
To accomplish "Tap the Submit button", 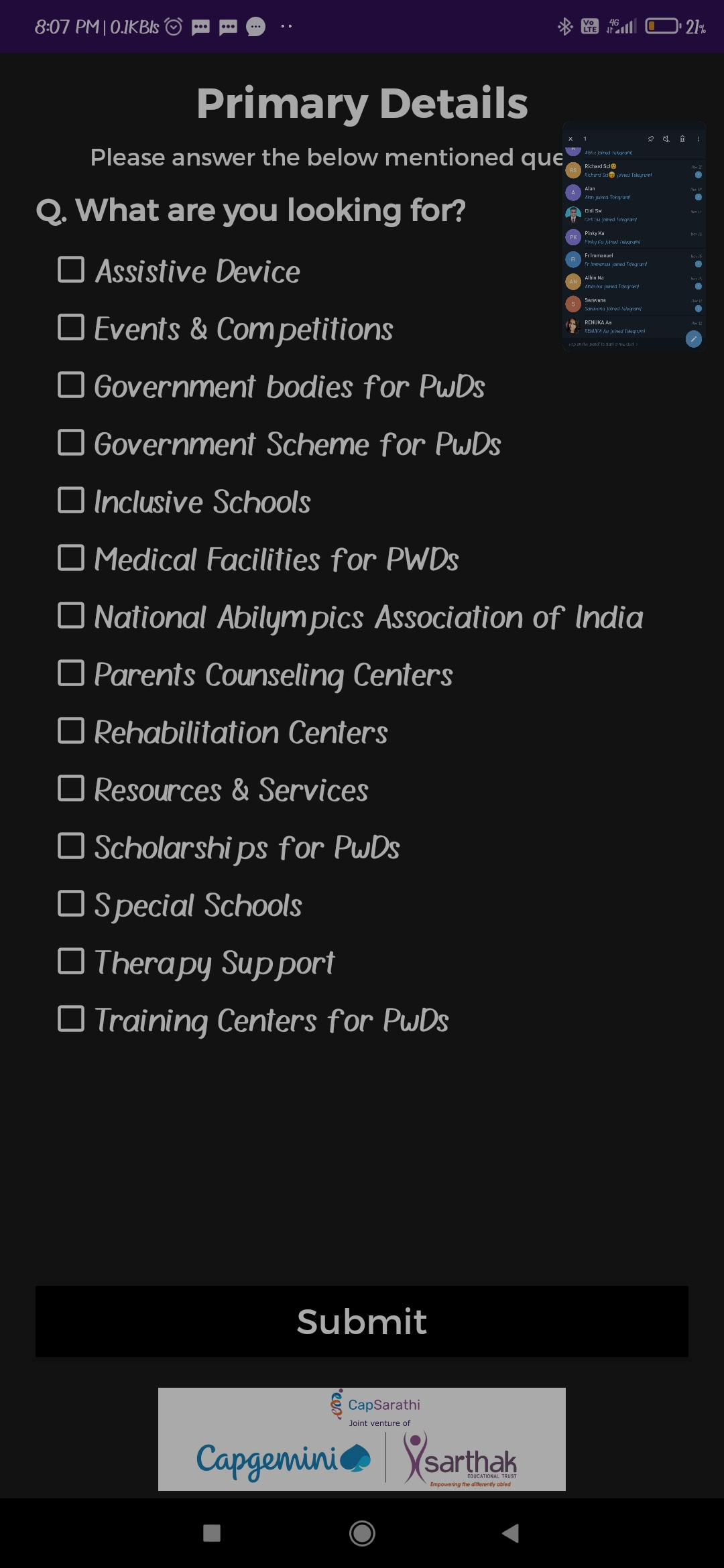I will [362, 1321].
